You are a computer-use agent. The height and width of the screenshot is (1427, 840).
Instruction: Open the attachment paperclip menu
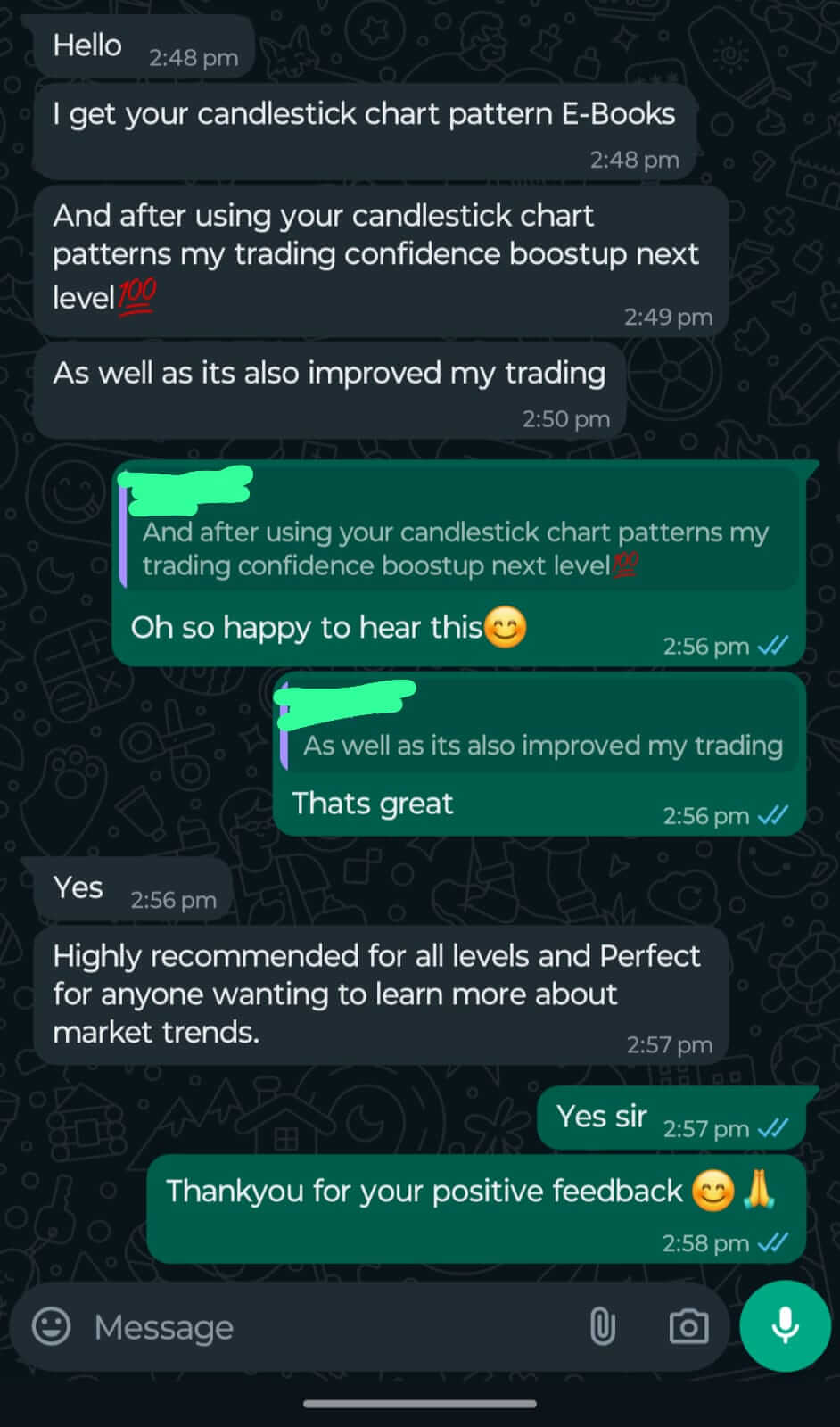click(x=602, y=1326)
